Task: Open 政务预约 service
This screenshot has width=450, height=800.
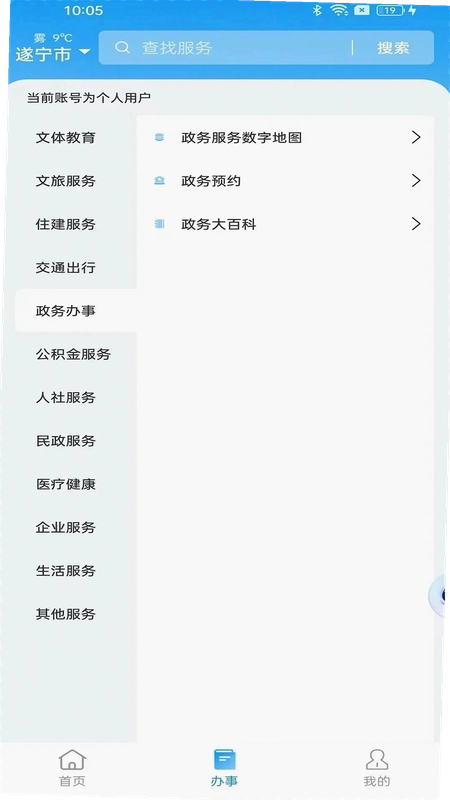Action: (286, 181)
